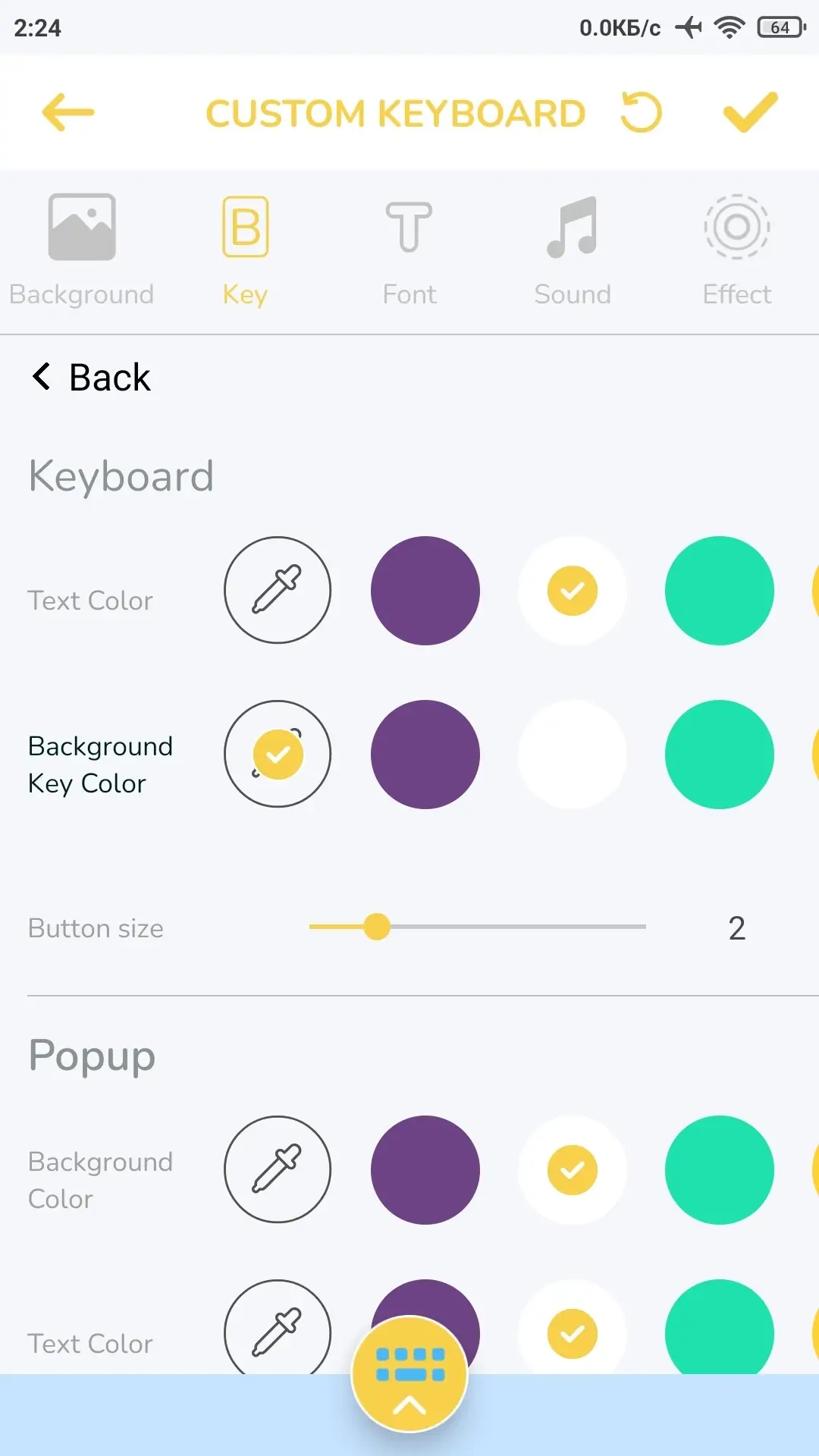Choose white Background Key Color

point(573,755)
